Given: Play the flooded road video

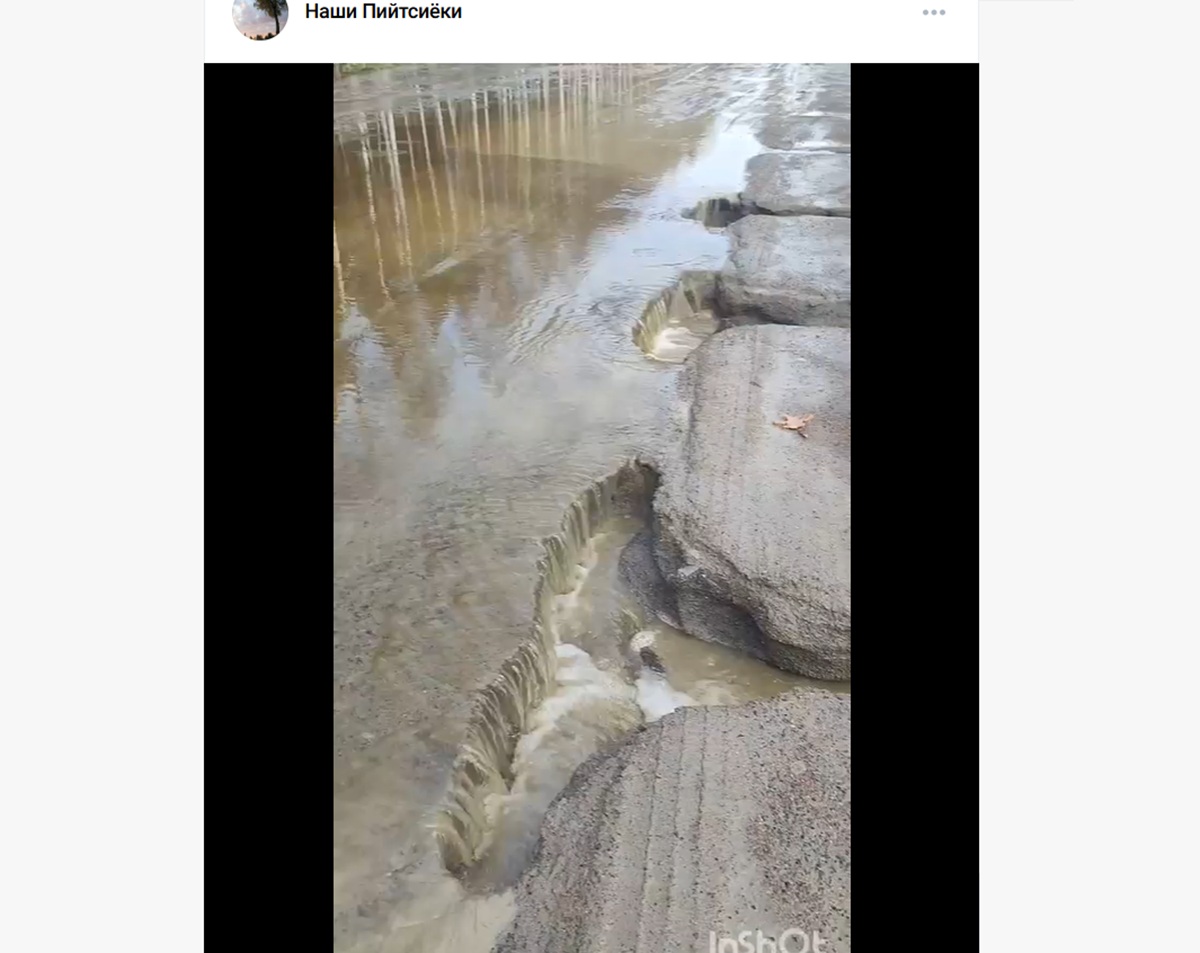Looking at the screenshot, I should click(591, 507).
